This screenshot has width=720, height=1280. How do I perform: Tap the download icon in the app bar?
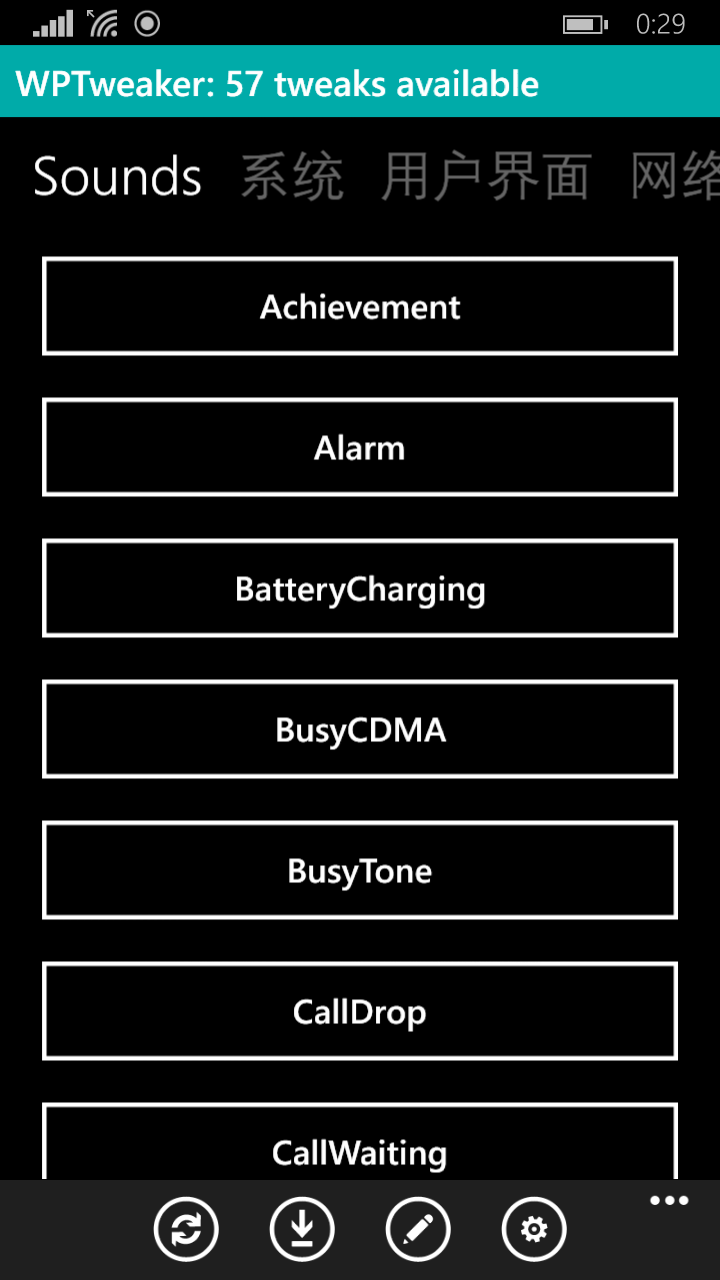[302, 1229]
